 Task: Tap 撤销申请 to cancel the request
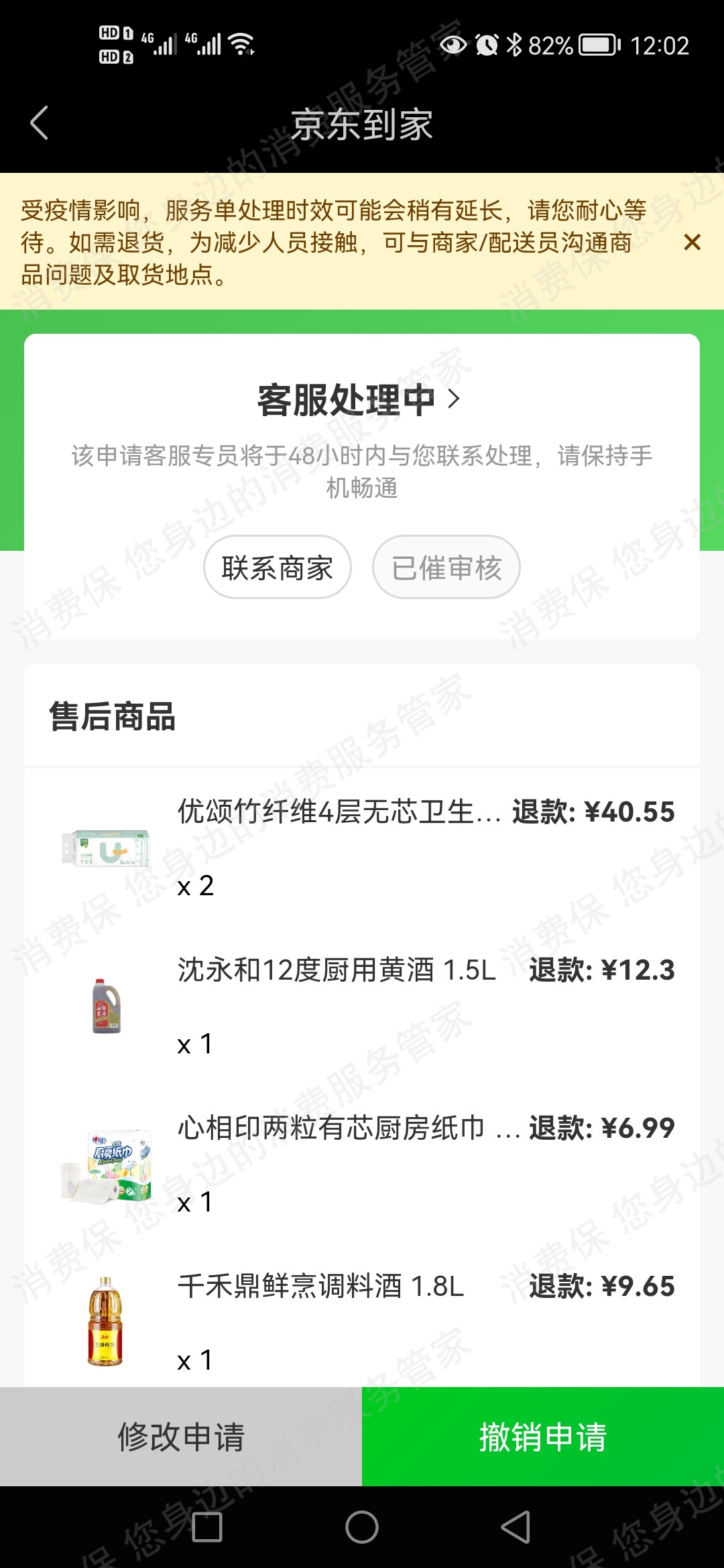[x=543, y=1437]
